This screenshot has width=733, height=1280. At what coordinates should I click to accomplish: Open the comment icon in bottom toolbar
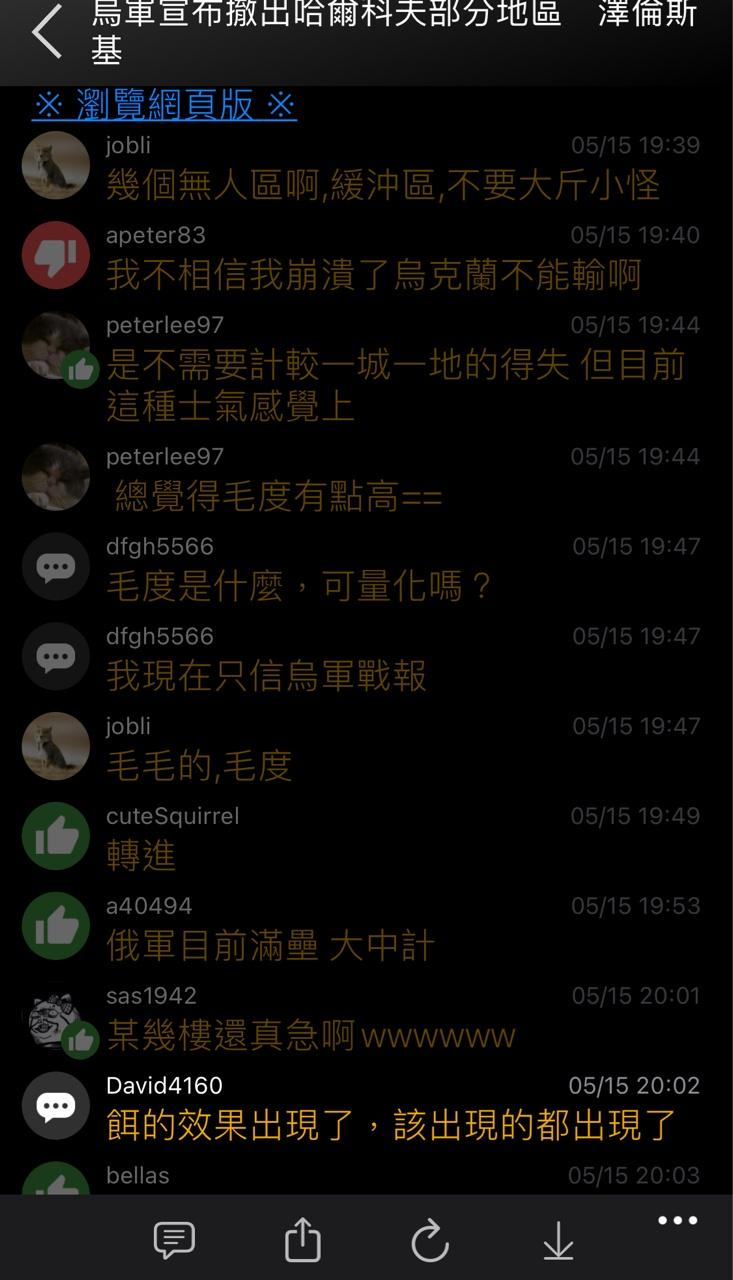(x=174, y=1241)
